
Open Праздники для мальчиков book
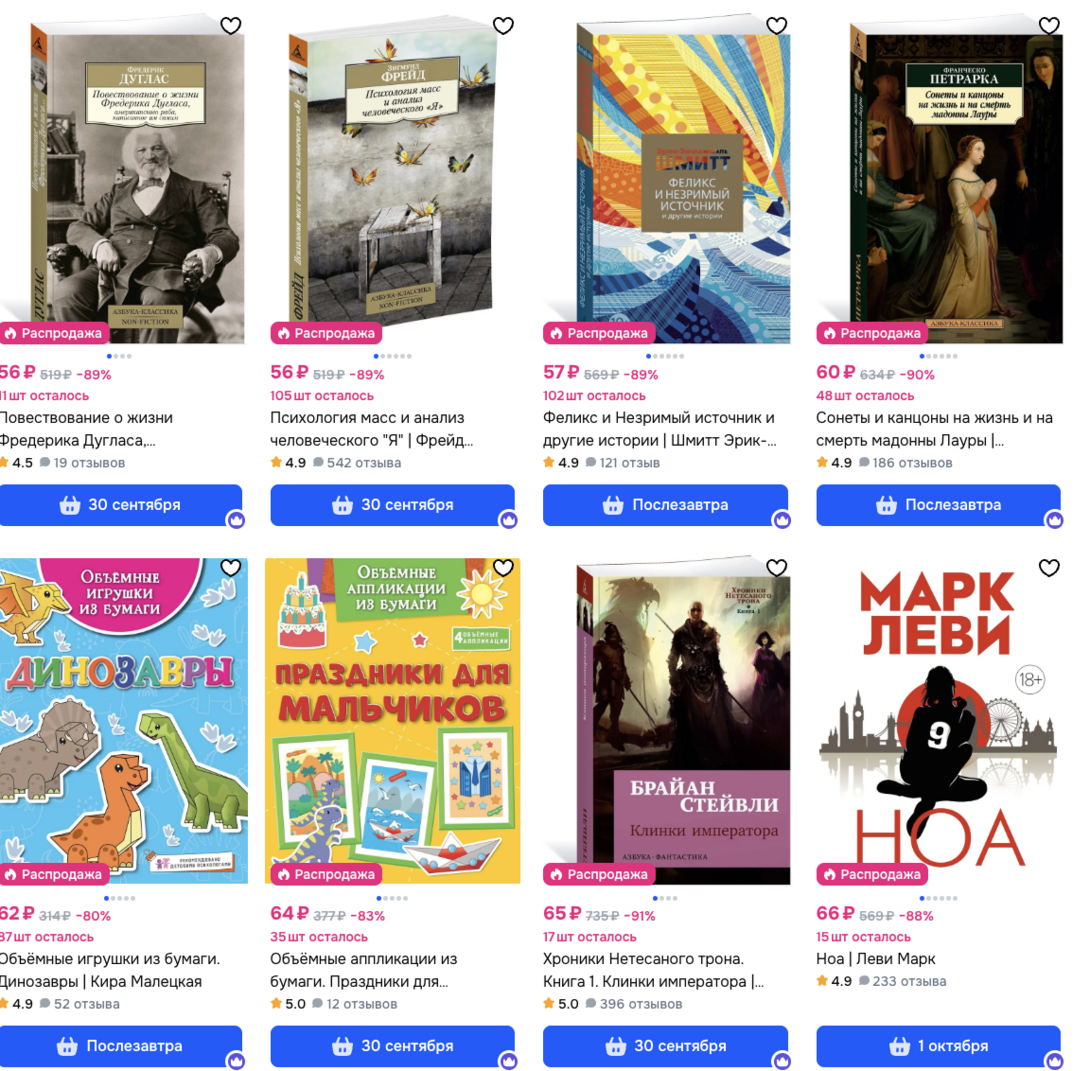tap(392, 720)
